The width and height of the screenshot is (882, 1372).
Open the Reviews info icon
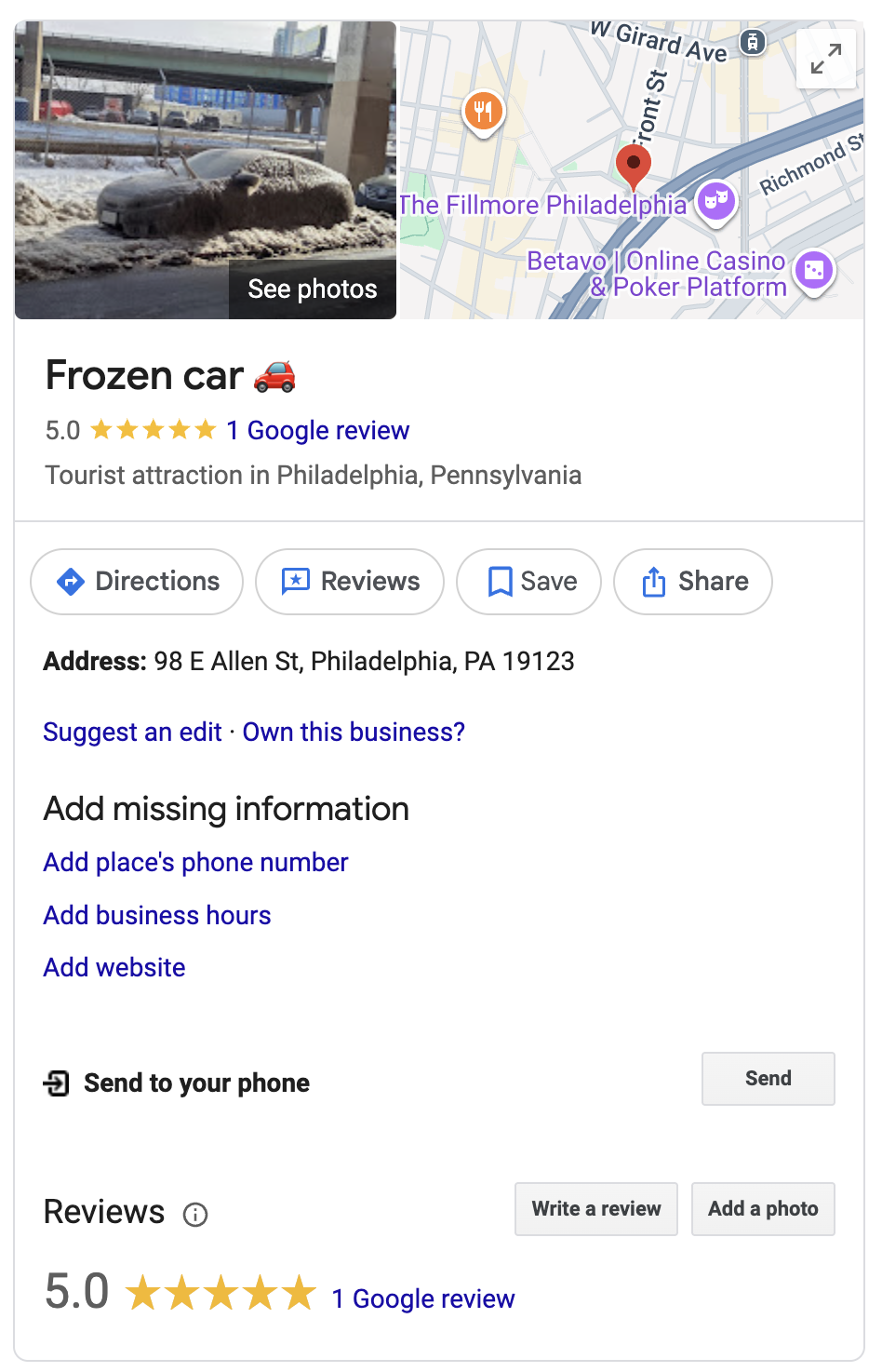pyautogui.click(x=195, y=1215)
